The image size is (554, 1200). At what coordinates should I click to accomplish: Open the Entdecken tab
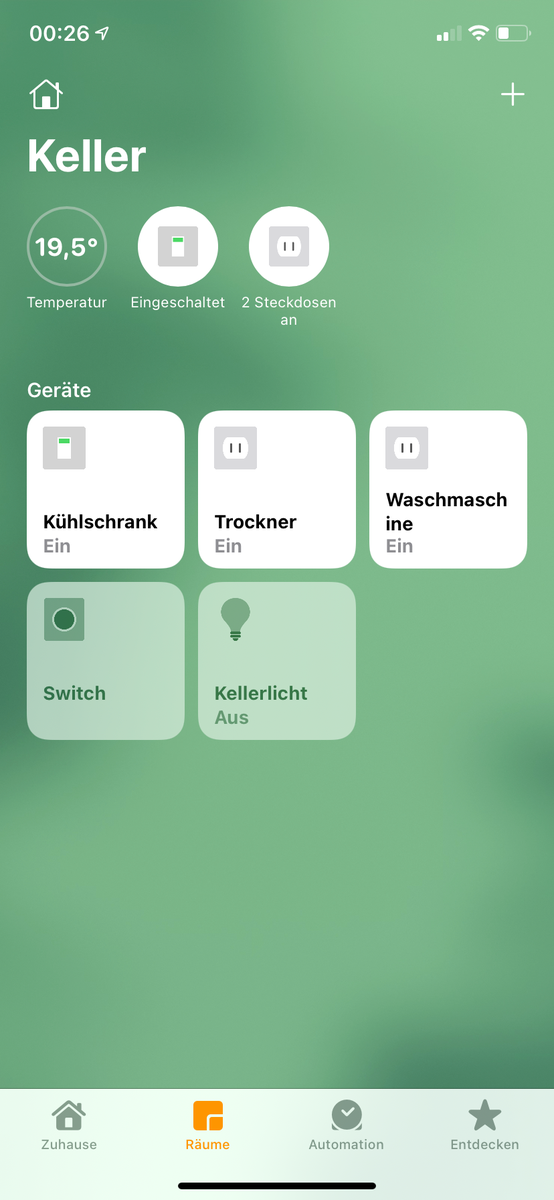pyautogui.click(x=485, y=1126)
